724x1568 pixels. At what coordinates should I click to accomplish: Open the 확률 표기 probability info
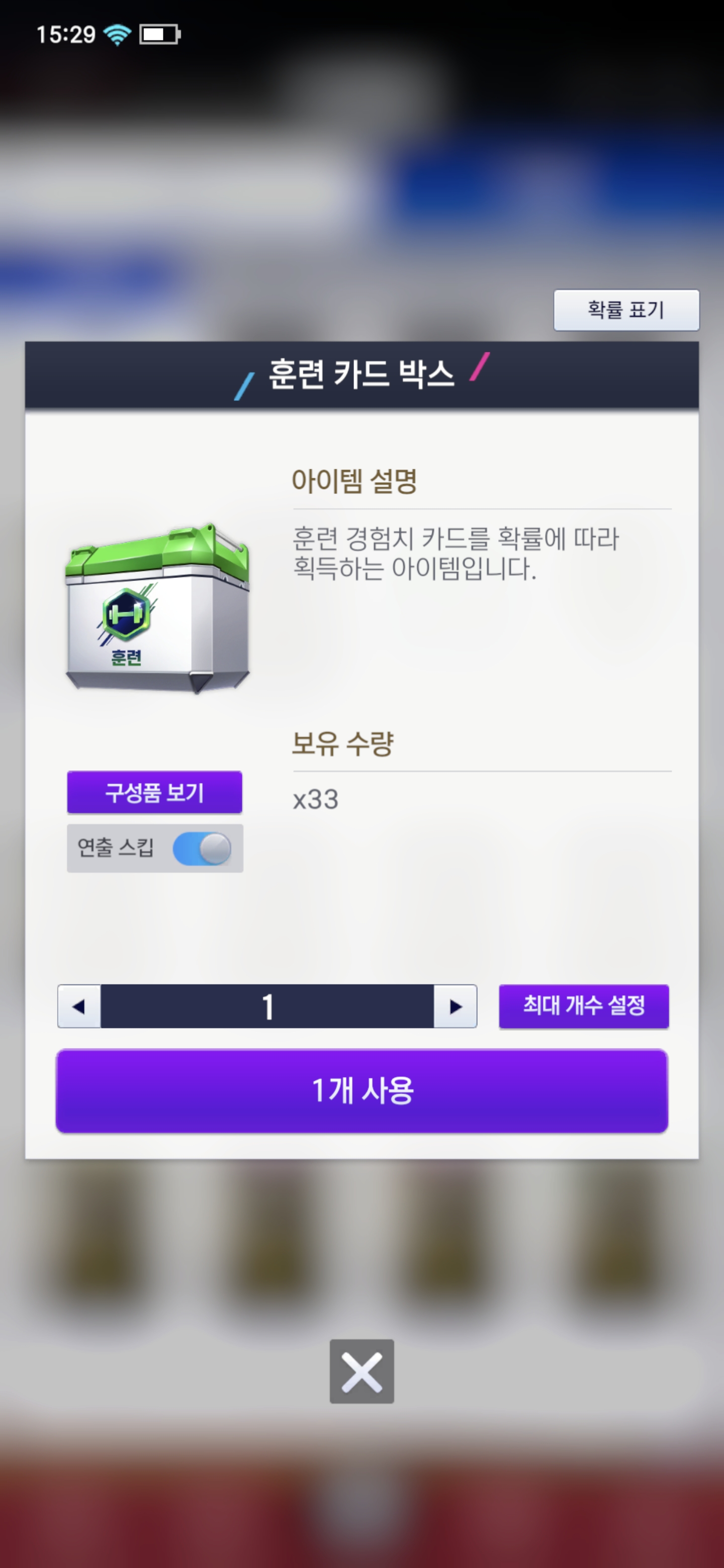[626, 310]
